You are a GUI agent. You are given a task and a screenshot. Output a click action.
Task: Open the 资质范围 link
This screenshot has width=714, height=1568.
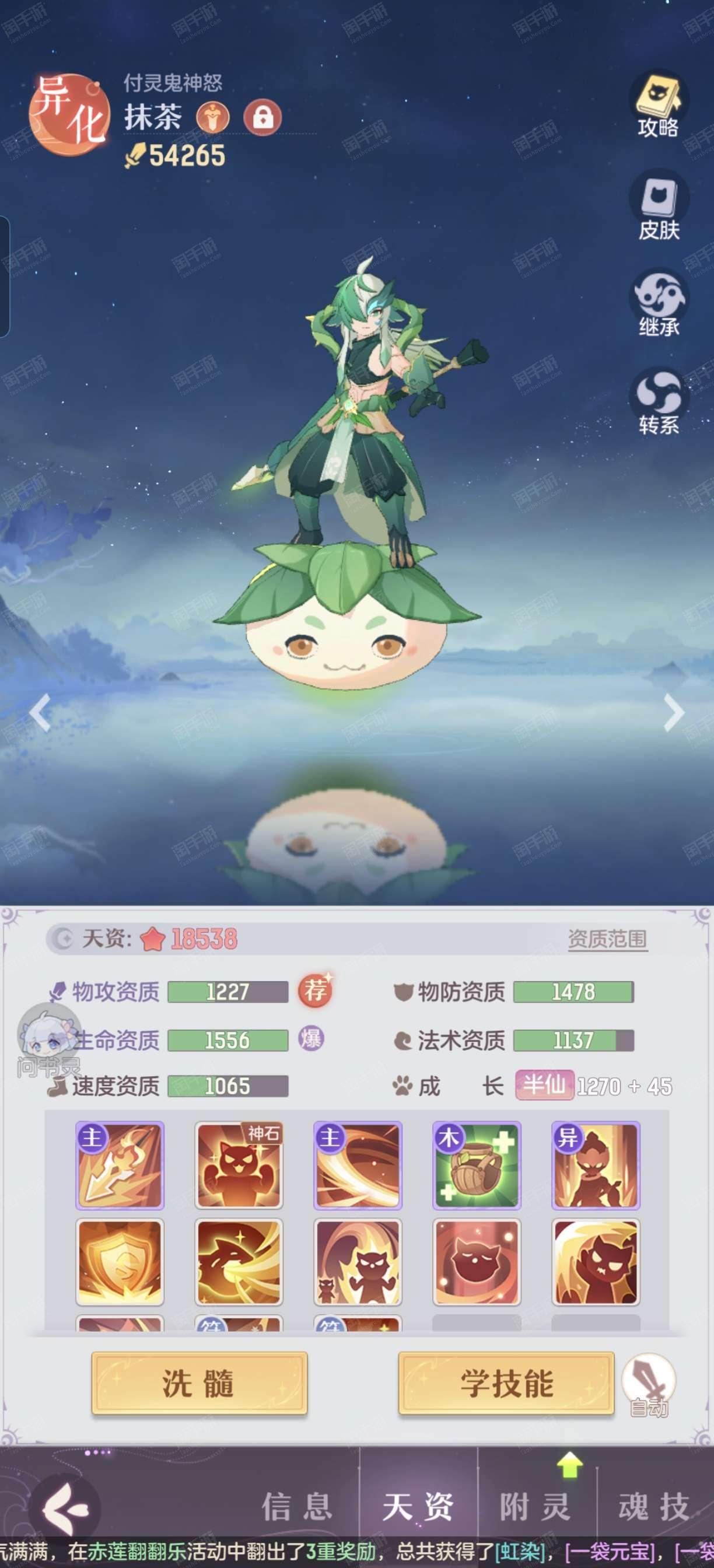(607, 939)
